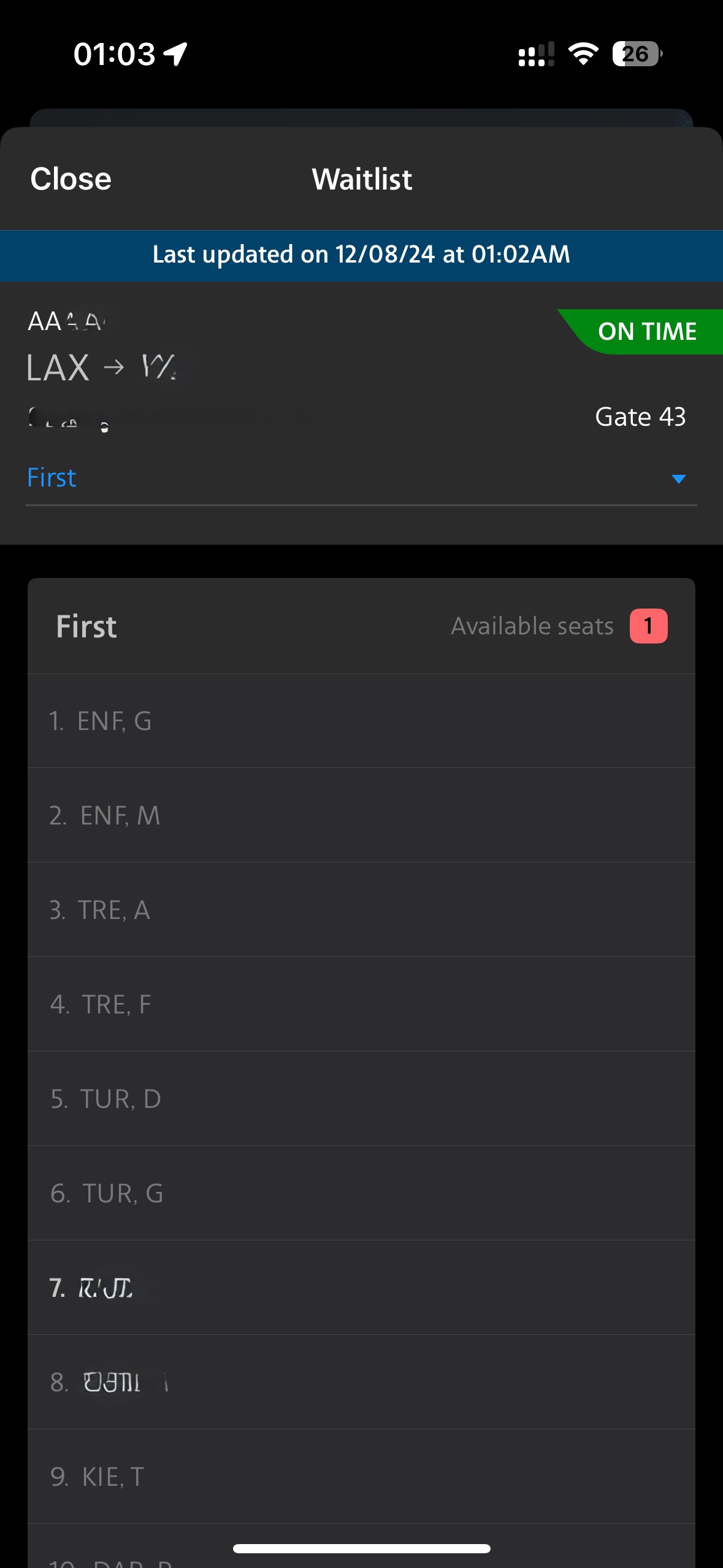This screenshot has width=723, height=1568.
Task: Close the Waitlist sheet
Action: 71,179
